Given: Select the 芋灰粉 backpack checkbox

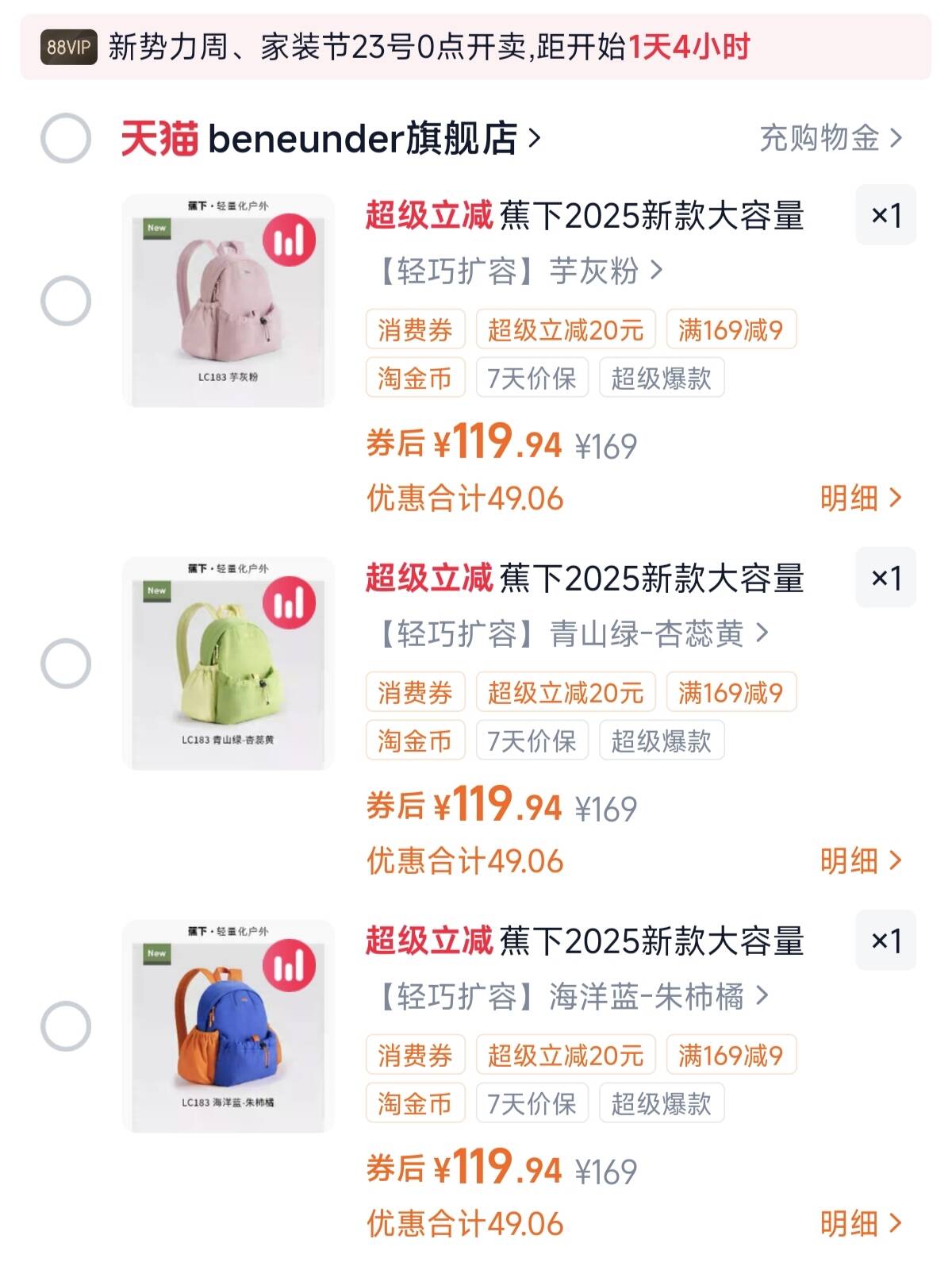Looking at the screenshot, I should click(x=66, y=301).
